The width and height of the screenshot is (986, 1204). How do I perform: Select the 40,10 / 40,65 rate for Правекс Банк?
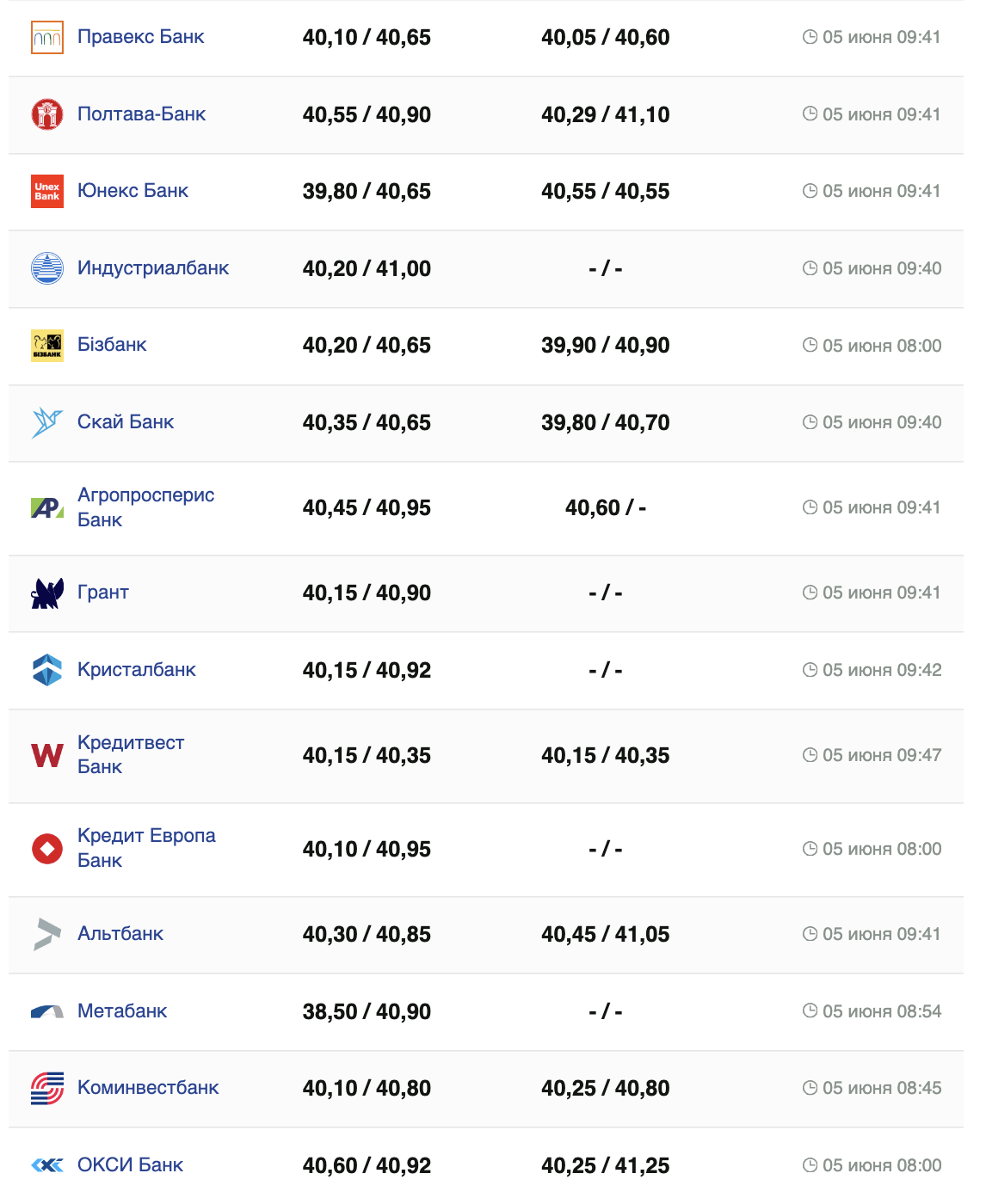367,37
